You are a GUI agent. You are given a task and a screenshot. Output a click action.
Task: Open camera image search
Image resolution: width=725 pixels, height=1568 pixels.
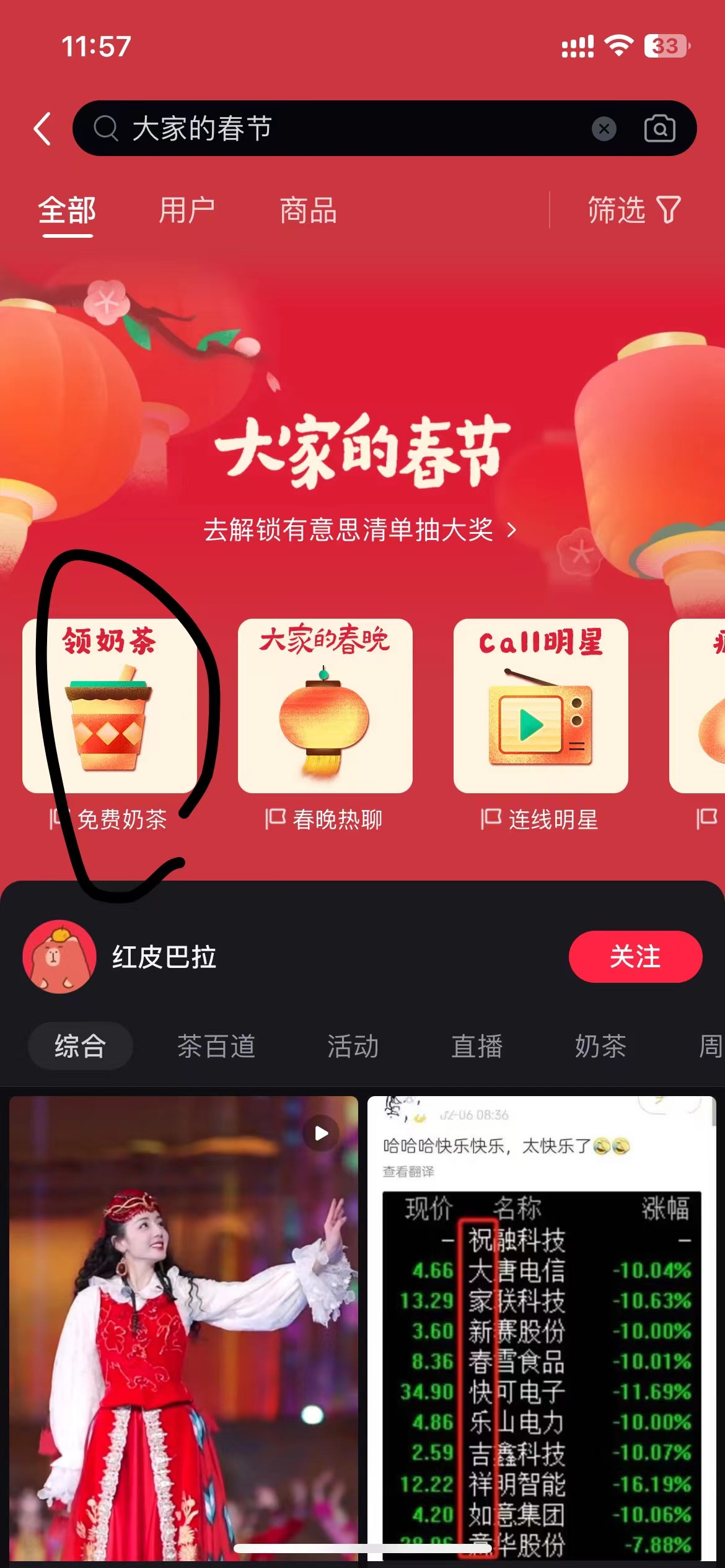pos(660,129)
